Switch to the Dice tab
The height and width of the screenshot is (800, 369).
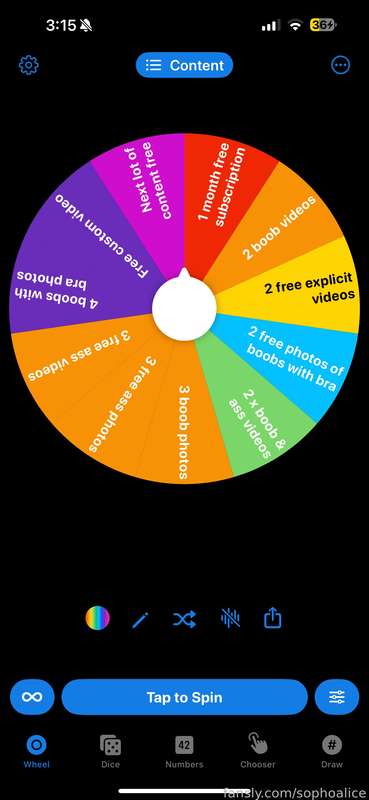click(110, 751)
